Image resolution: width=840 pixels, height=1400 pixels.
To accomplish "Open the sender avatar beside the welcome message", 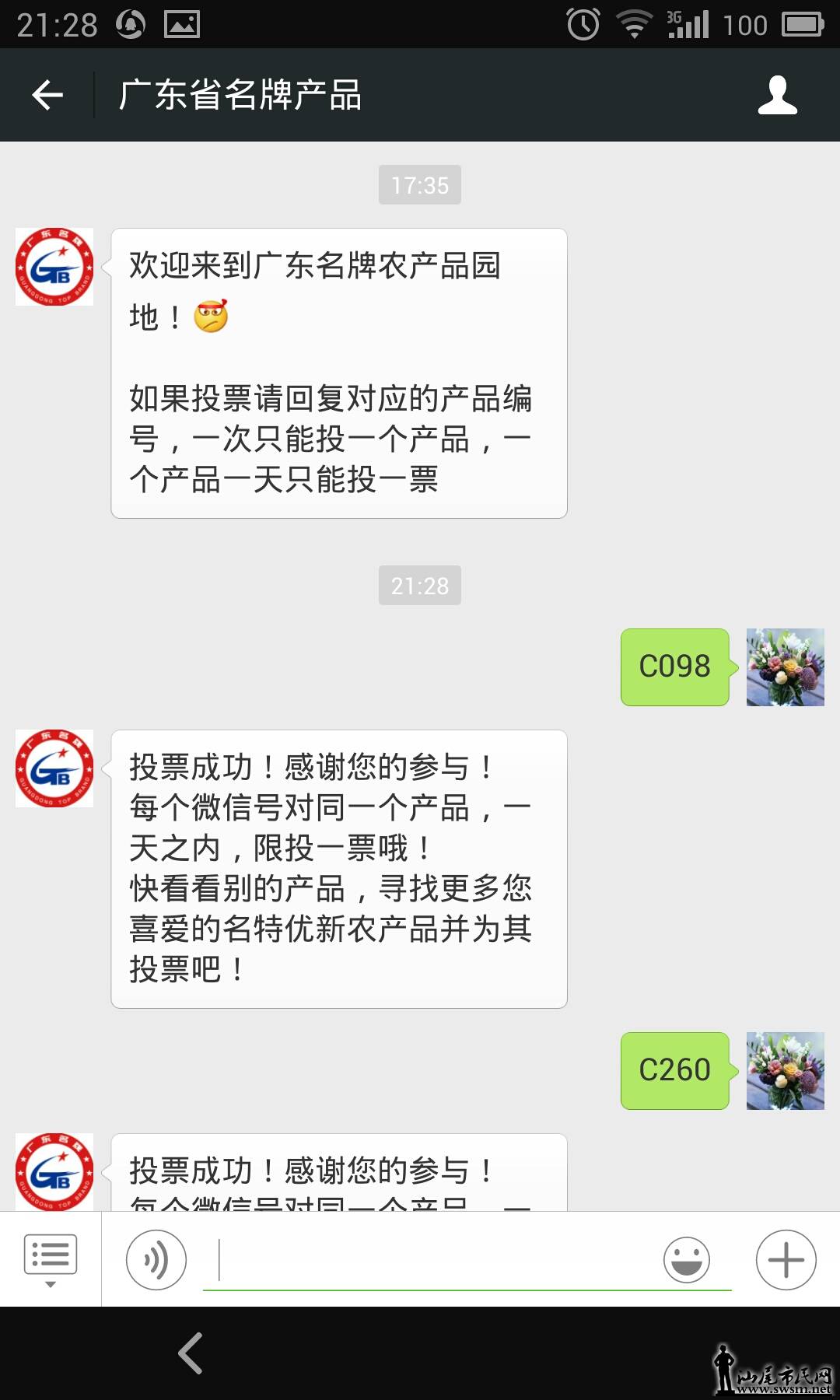I will (x=54, y=267).
